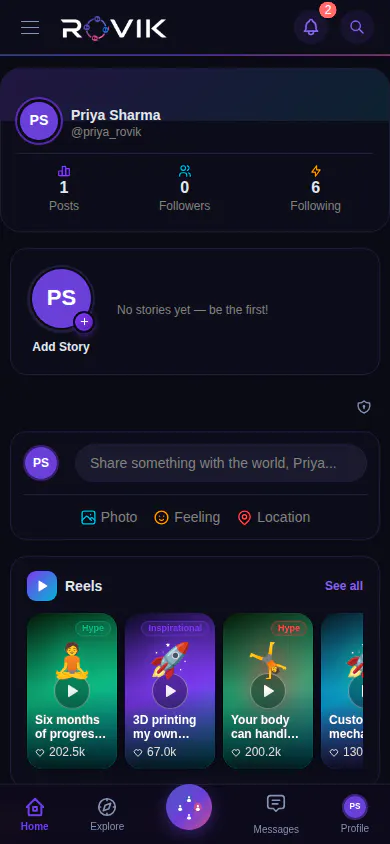This screenshot has width=390, height=844.
Task: Play the '3D printing my own' reel
Action: (170, 691)
